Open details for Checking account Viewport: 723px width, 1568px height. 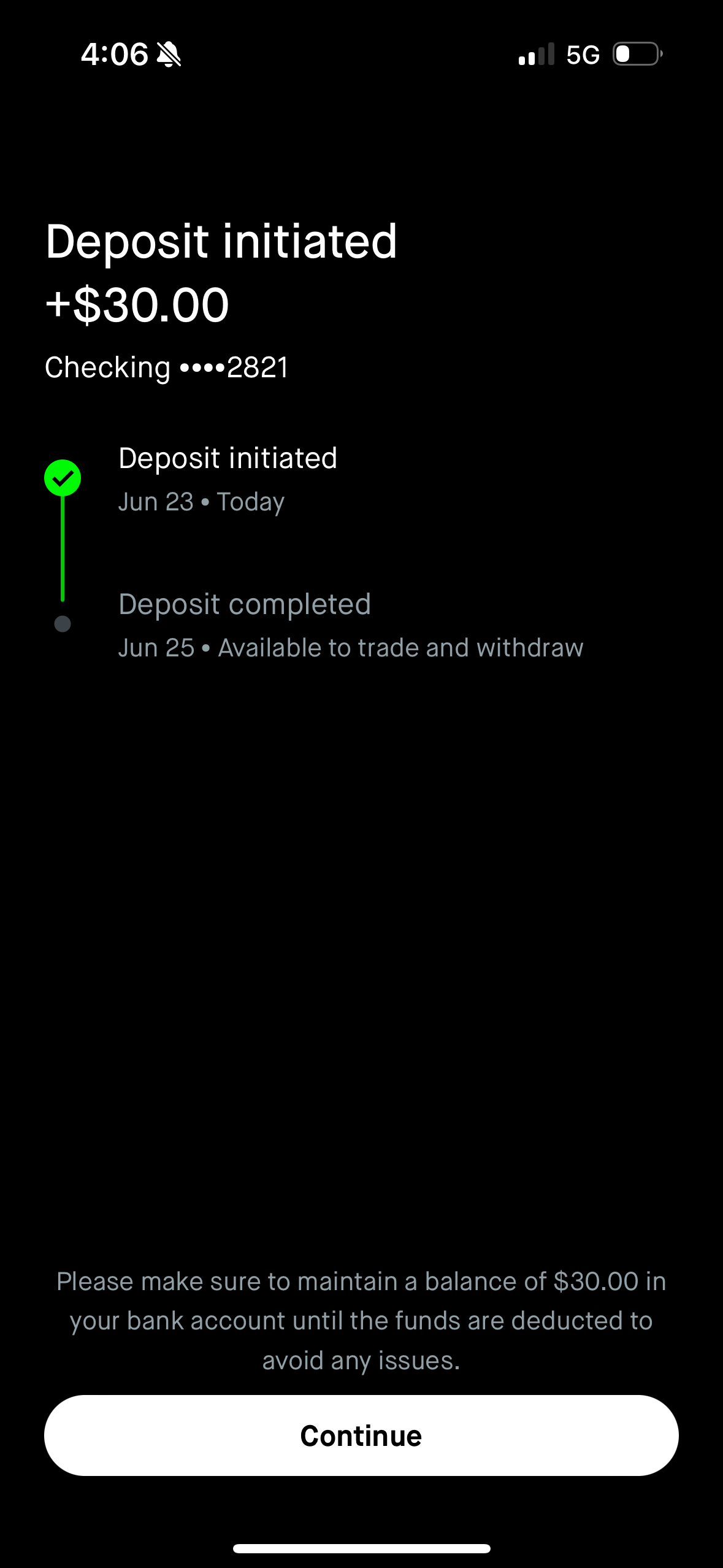(167, 367)
